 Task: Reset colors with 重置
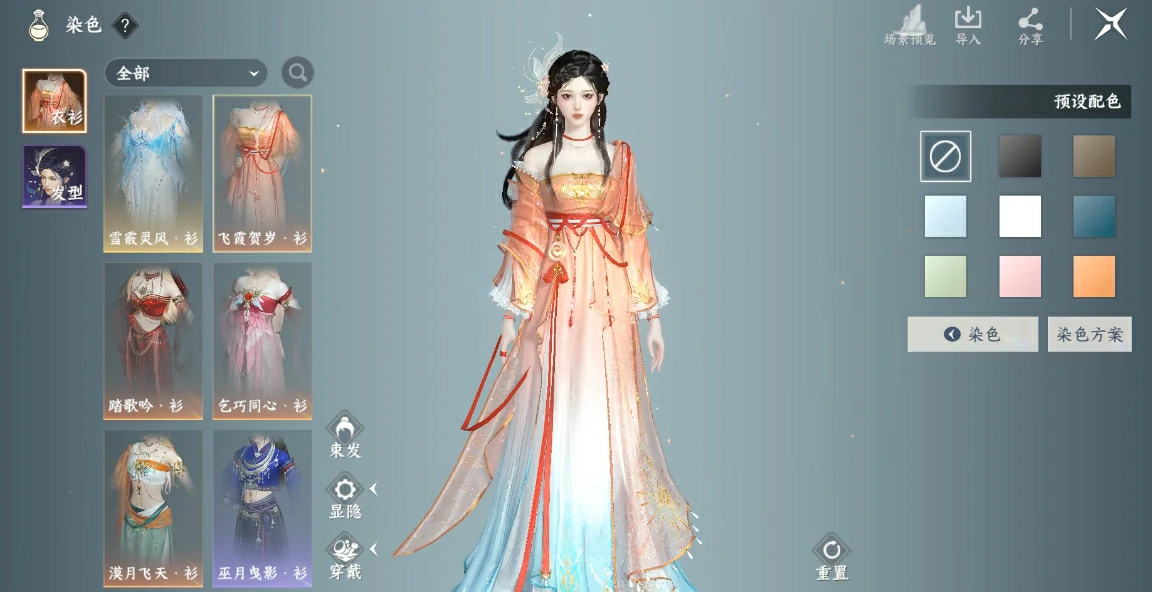pos(831,557)
